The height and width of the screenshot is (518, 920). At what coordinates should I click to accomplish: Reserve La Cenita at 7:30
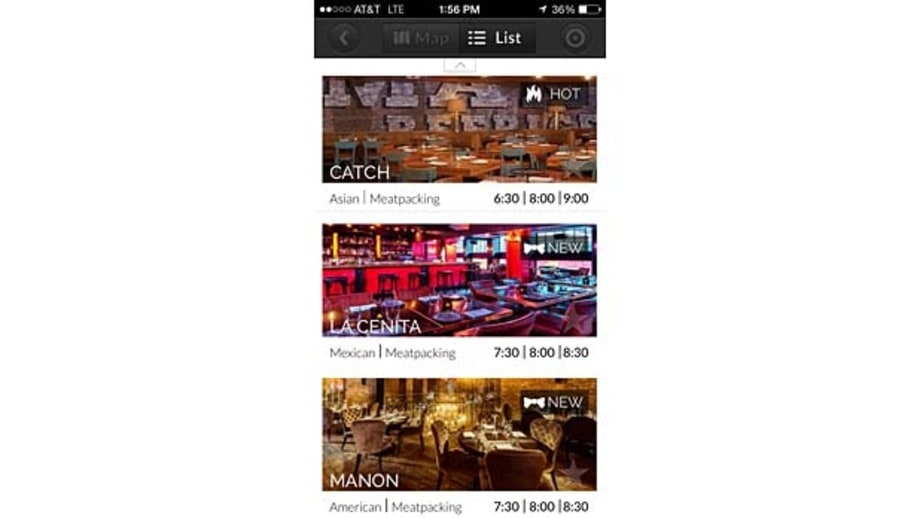point(506,353)
